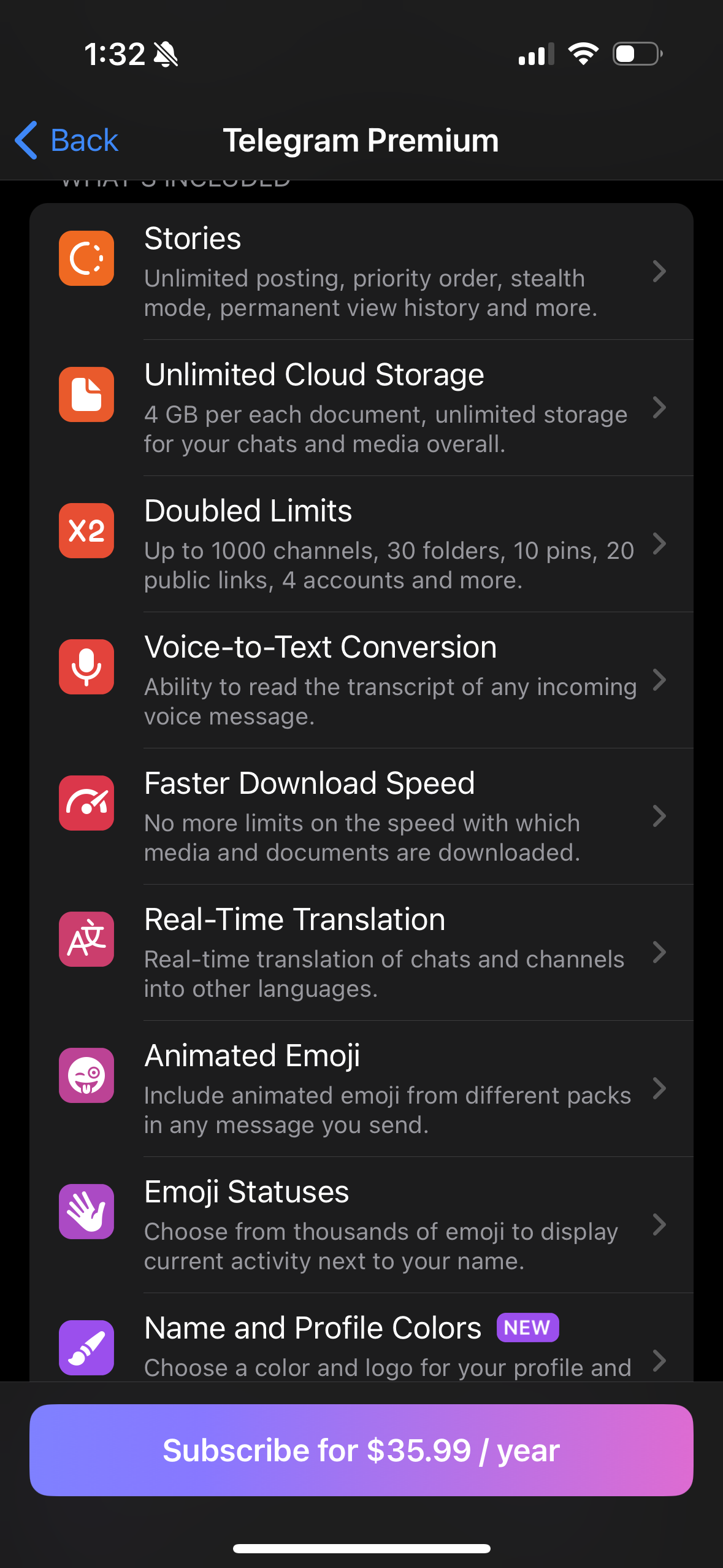Click the paintbrush Name and Profile Colors icon

click(86, 1348)
